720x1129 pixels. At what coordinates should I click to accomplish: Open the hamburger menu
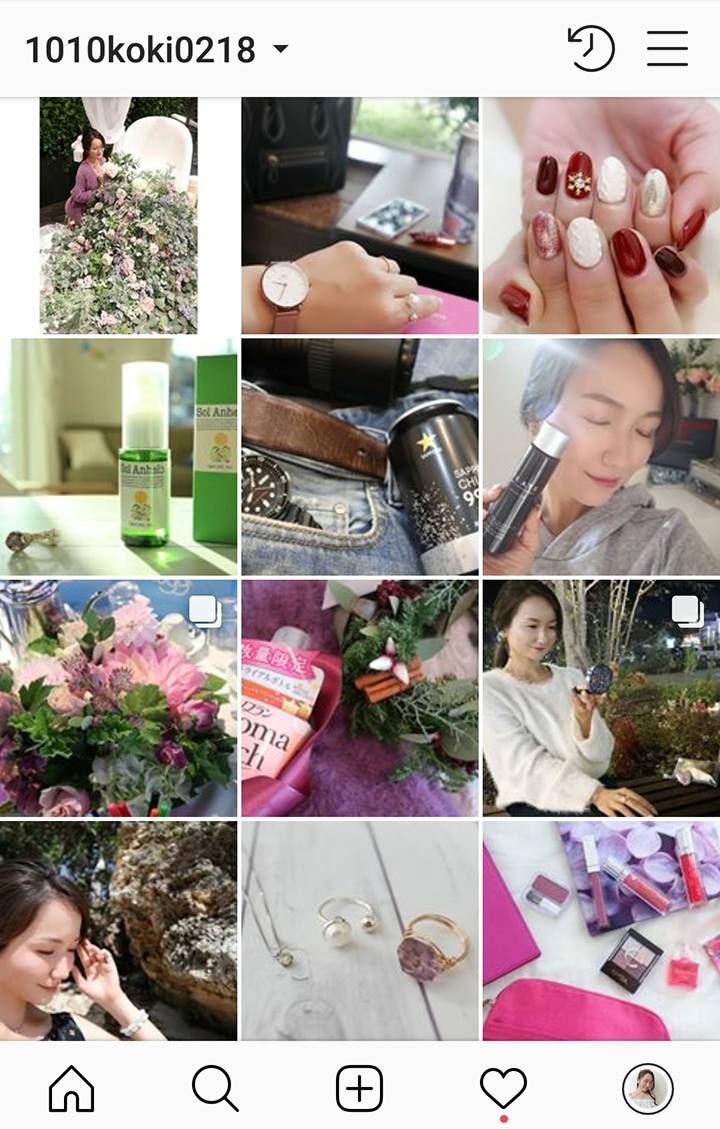click(667, 48)
